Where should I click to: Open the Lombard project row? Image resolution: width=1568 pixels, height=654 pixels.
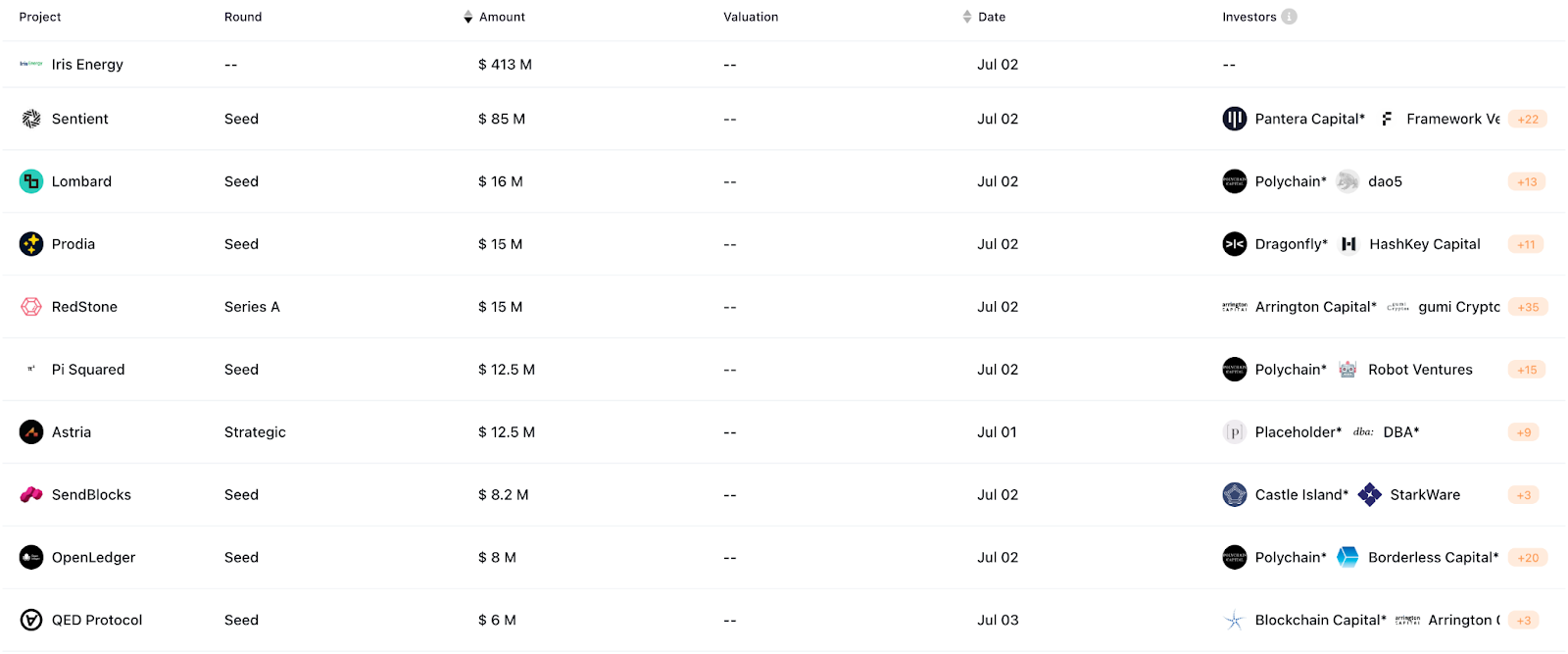(81, 181)
